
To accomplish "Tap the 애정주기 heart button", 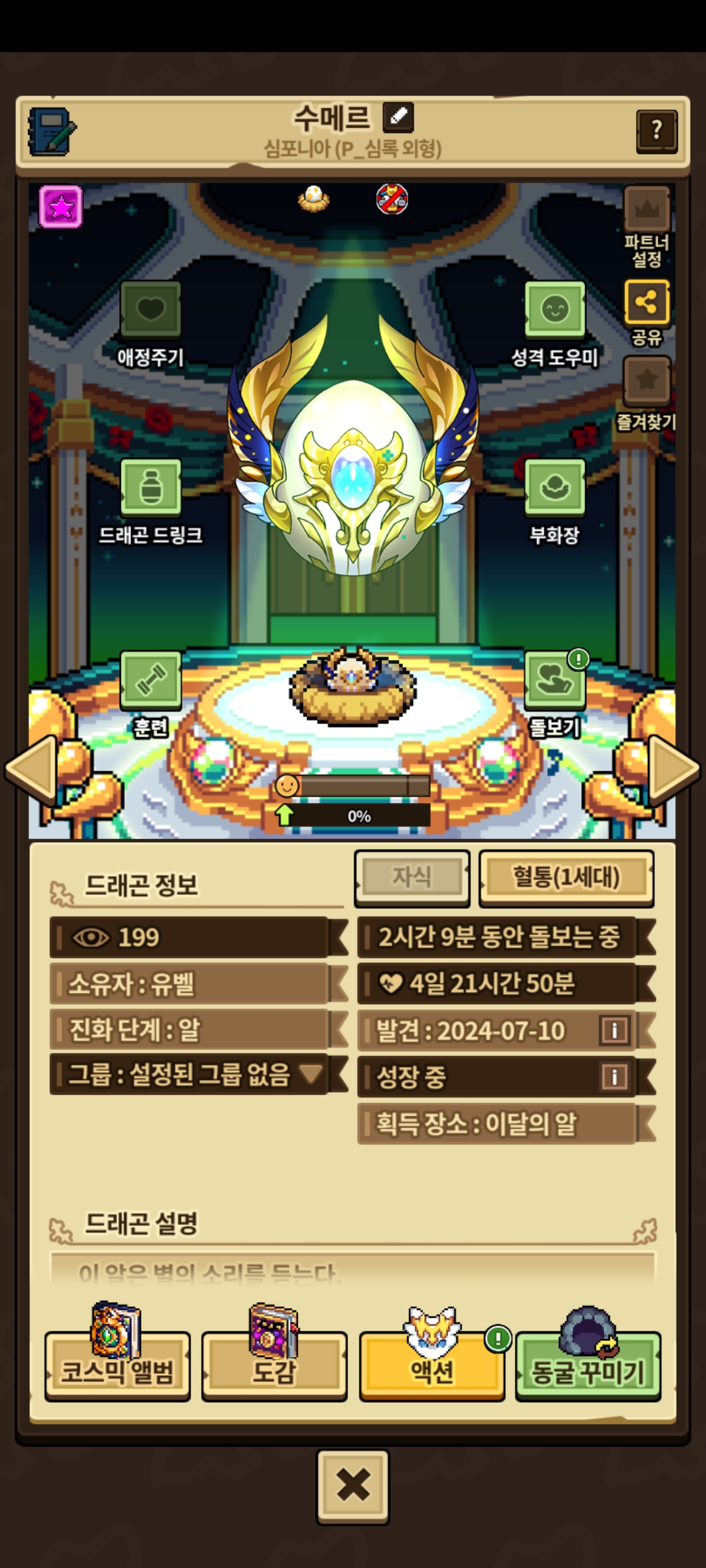I will [150, 309].
